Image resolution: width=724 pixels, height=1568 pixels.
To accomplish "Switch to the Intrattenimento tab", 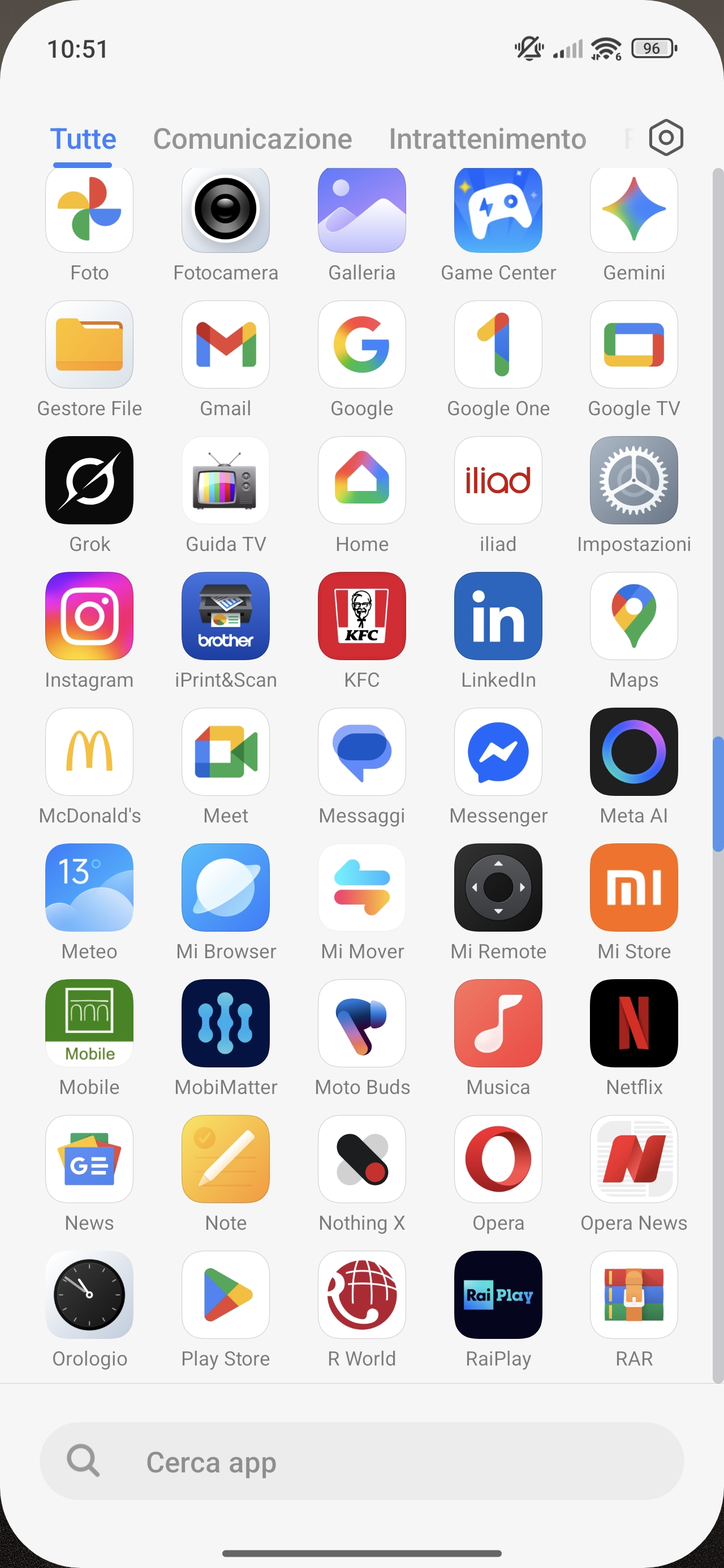I will click(x=487, y=139).
